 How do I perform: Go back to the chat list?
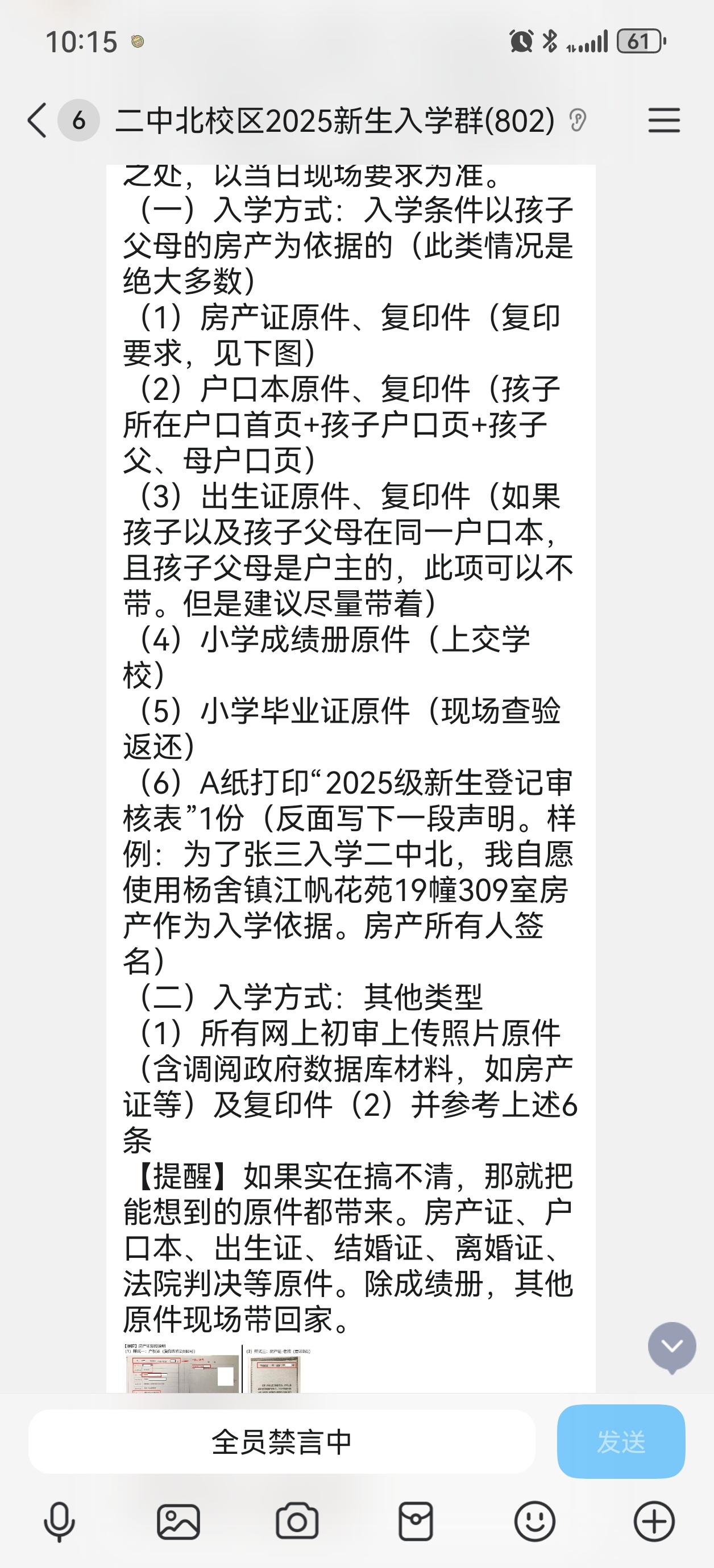pyautogui.click(x=38, y=120)
